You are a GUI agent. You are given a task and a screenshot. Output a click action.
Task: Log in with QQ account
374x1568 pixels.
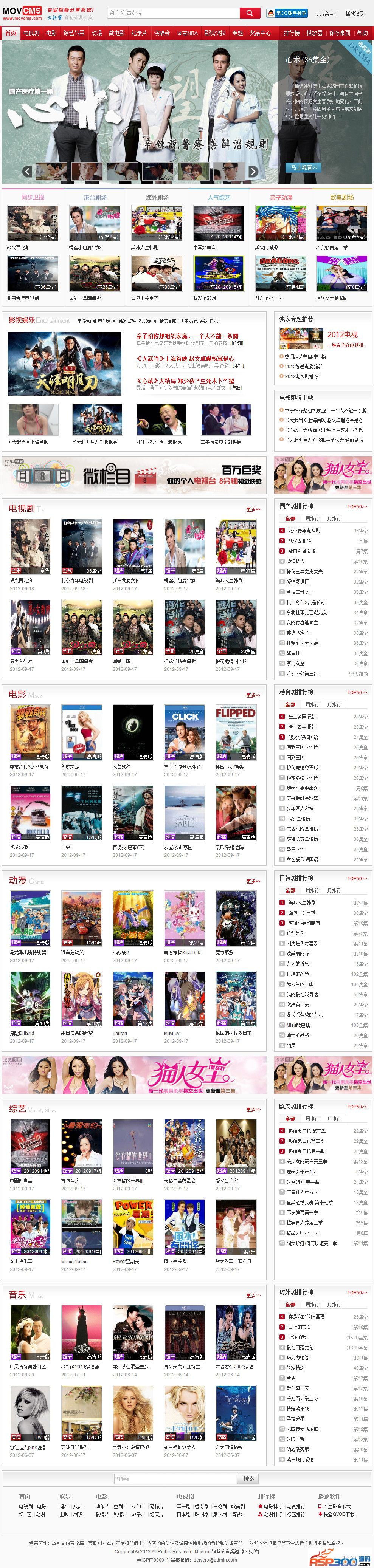click(x=287, y=13)
